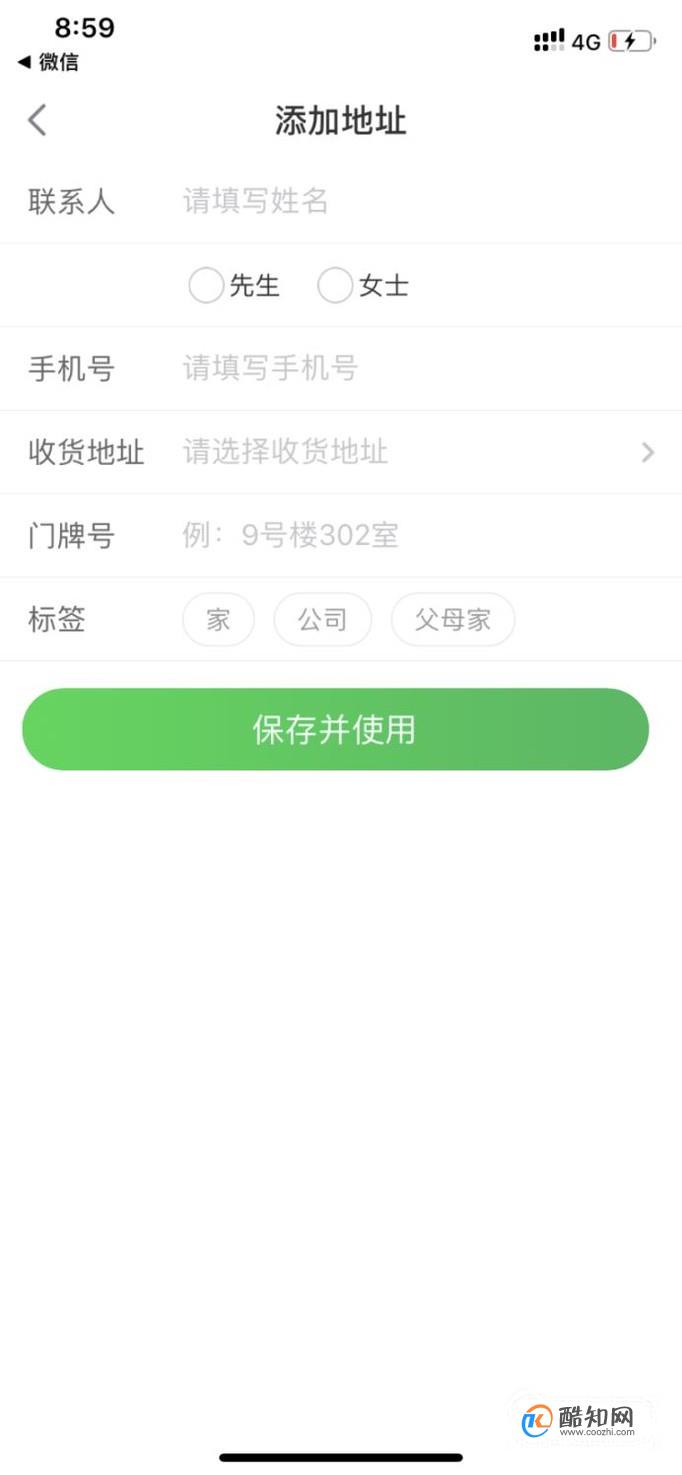Return to 微信 via status bar link
Screen dimensions: 682x1475
pyautogui.click(x=48, y=62)
